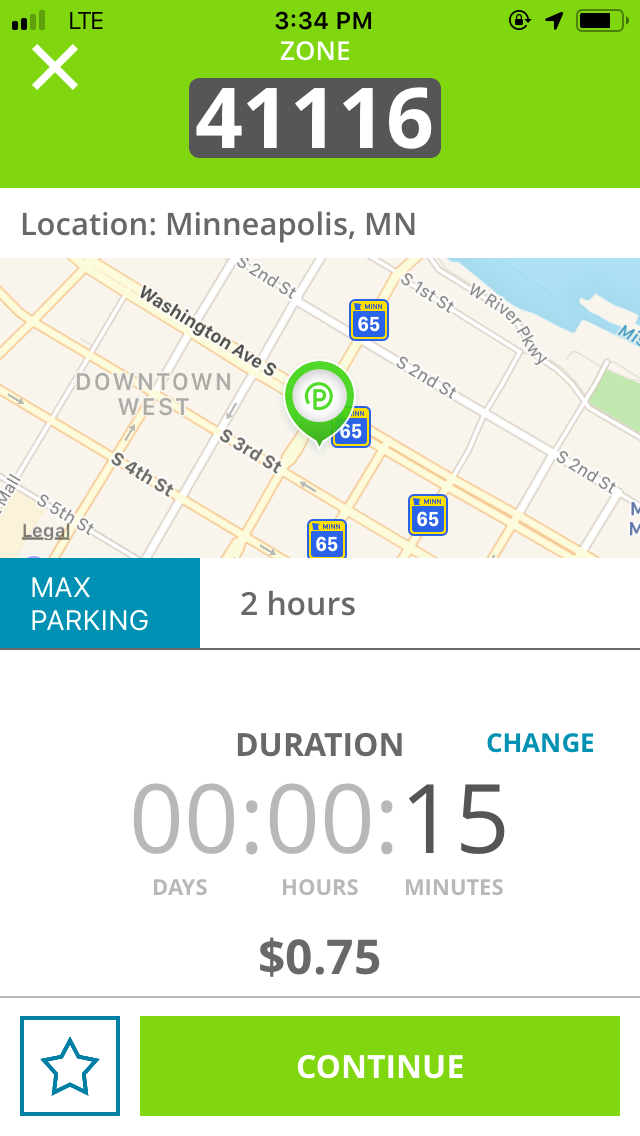The image size is (640, 1136).
Task: Tap CHANGE to edit parking duration
Action: click(540, 743)
